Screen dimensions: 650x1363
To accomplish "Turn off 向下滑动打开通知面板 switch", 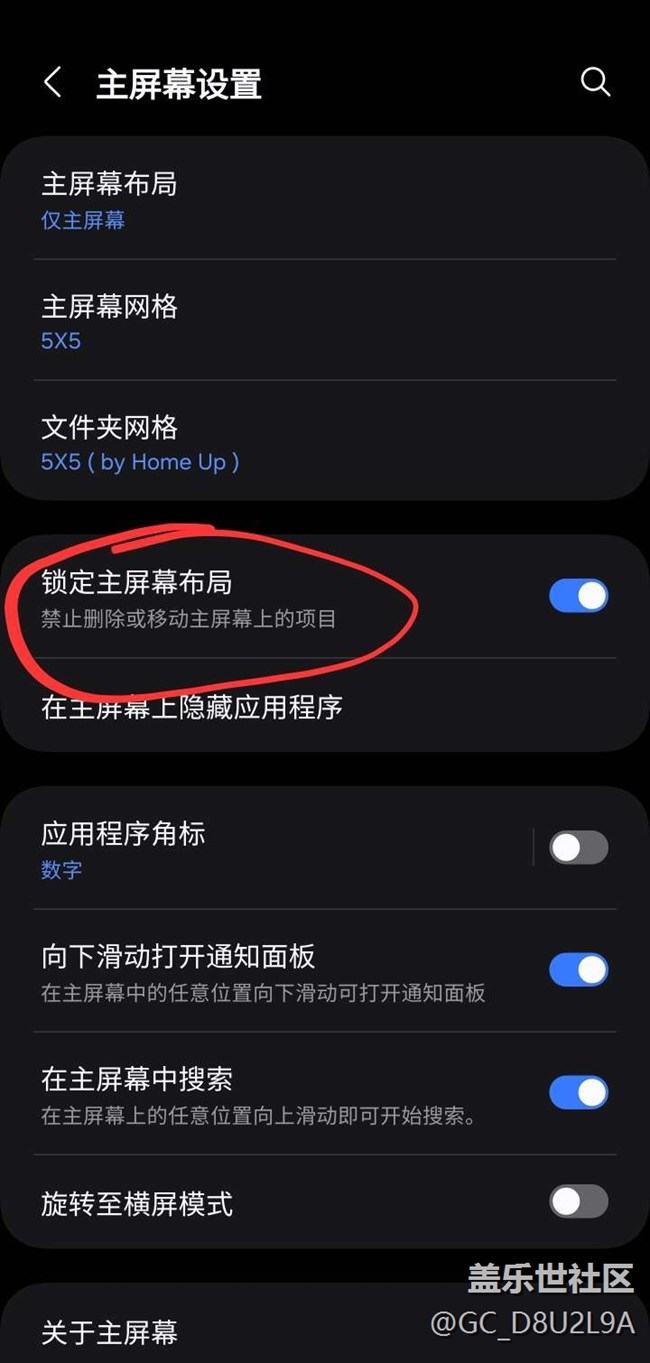I will coord(578,970).
